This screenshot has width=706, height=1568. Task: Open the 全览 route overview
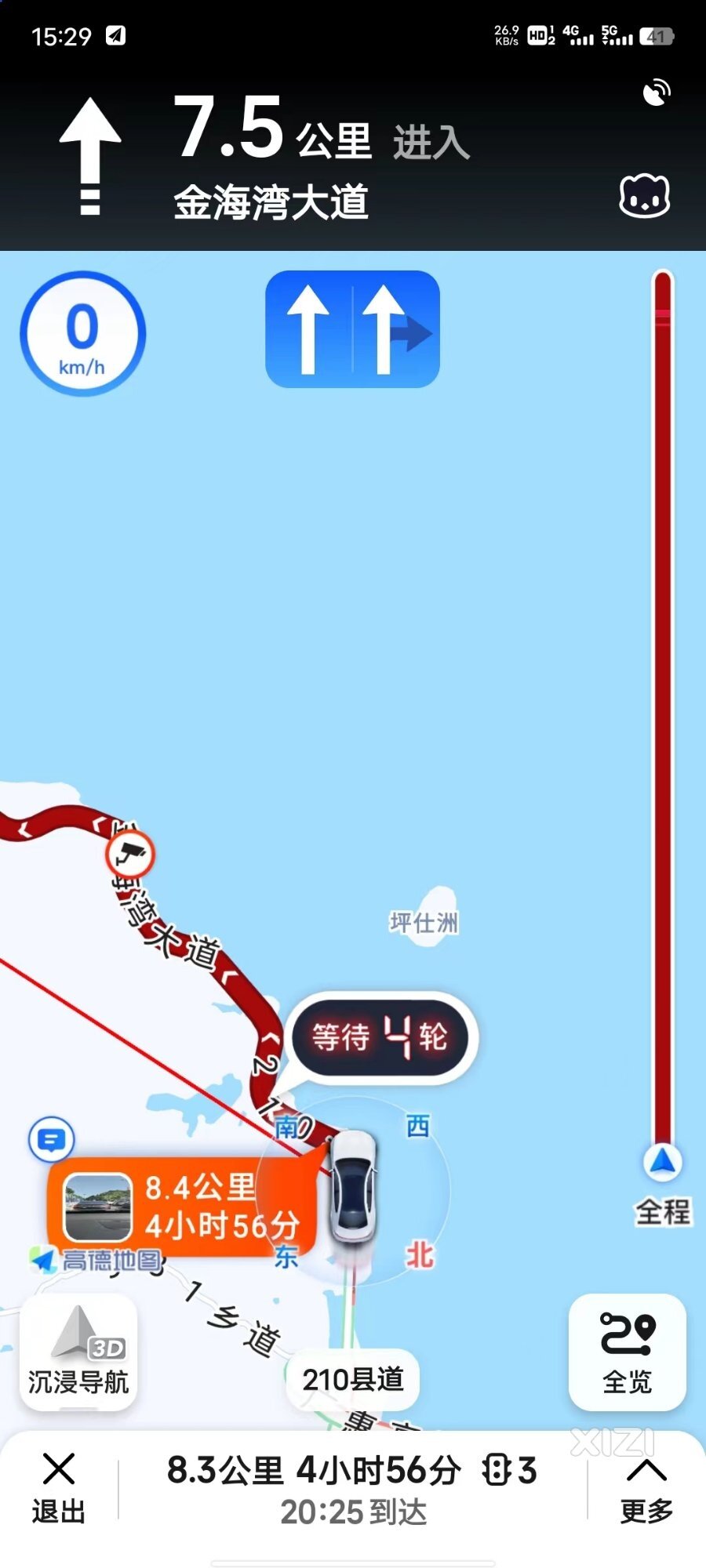coord(627,1352)
